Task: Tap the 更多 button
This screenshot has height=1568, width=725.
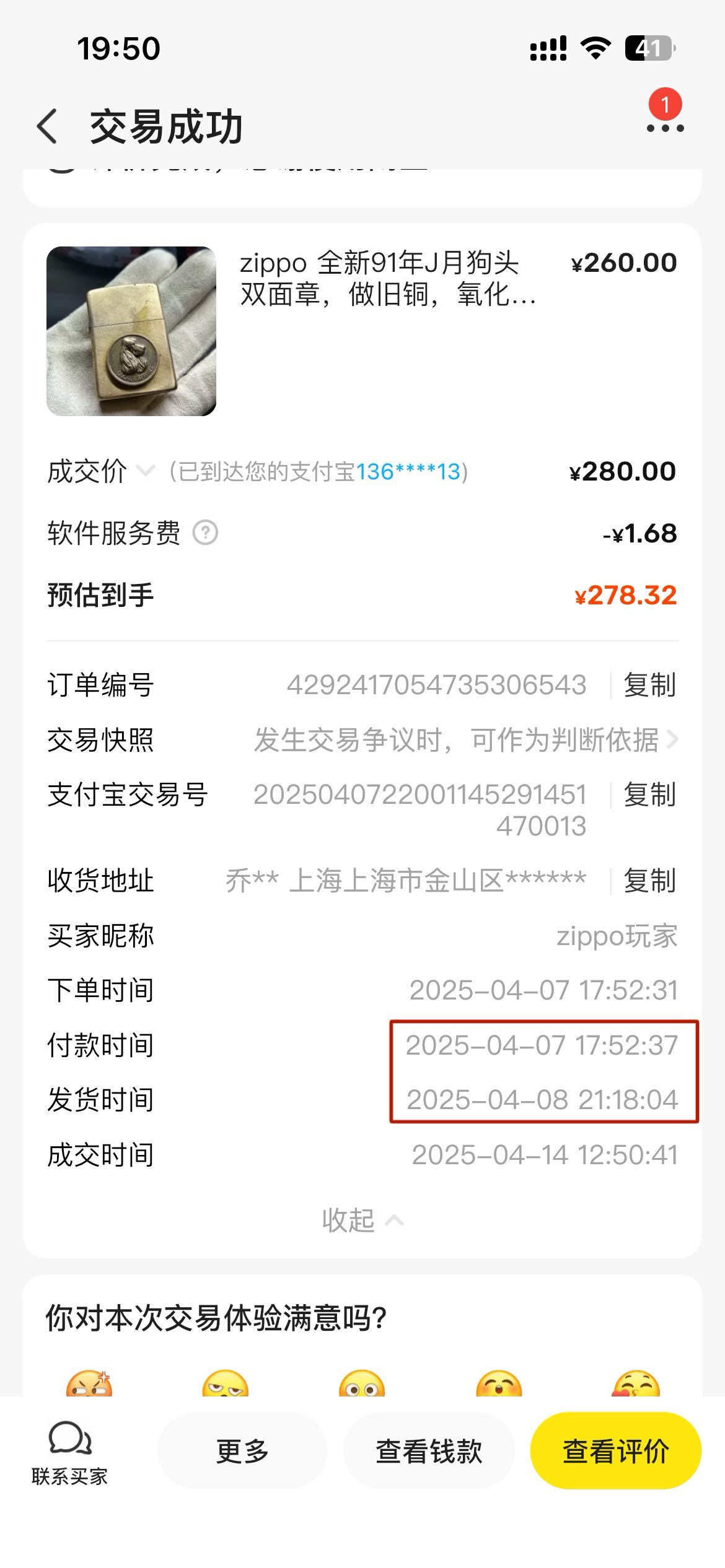Action: pos(242,1451)
